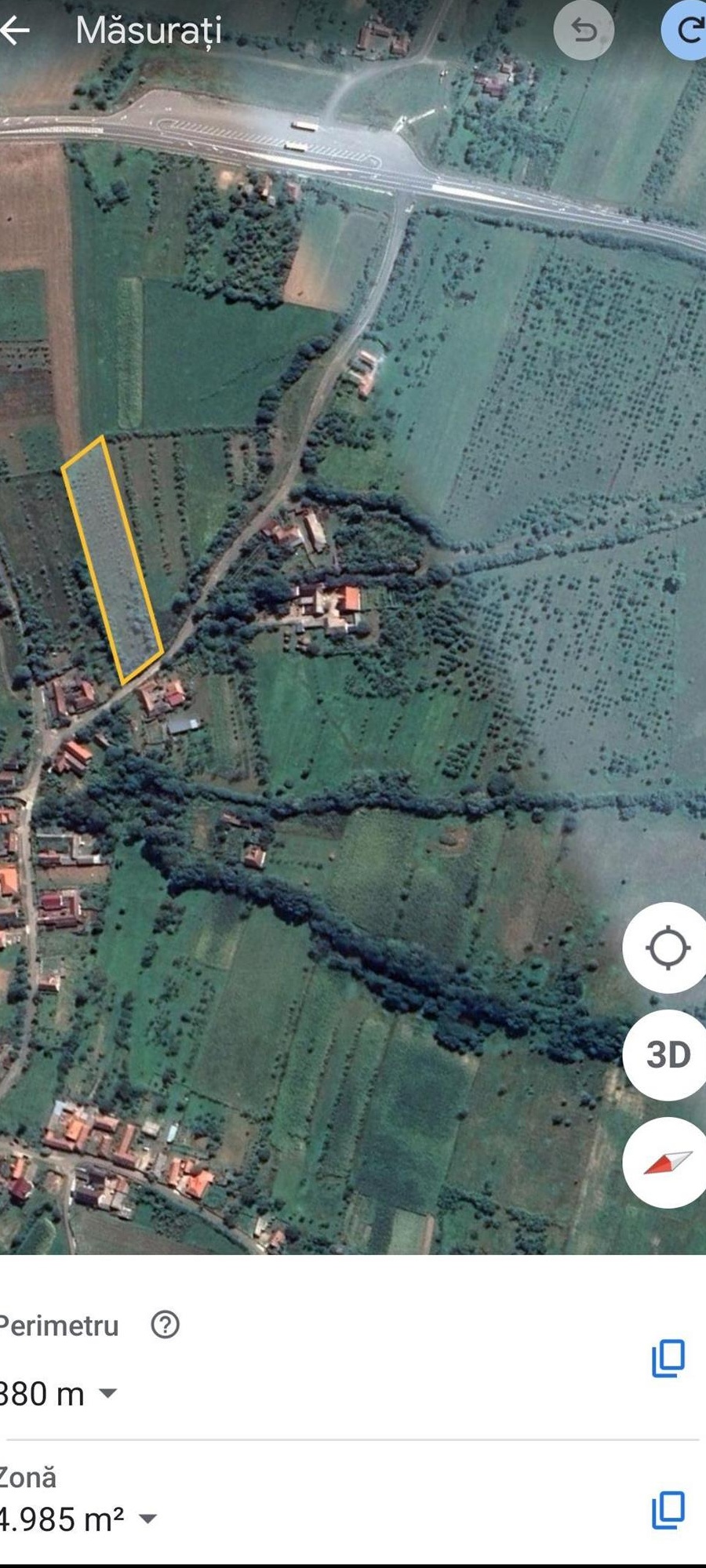Copy the Zonă area value
Image resolution: width=706 pixels, height=1568 pixels.
(x=668, y=1510)
